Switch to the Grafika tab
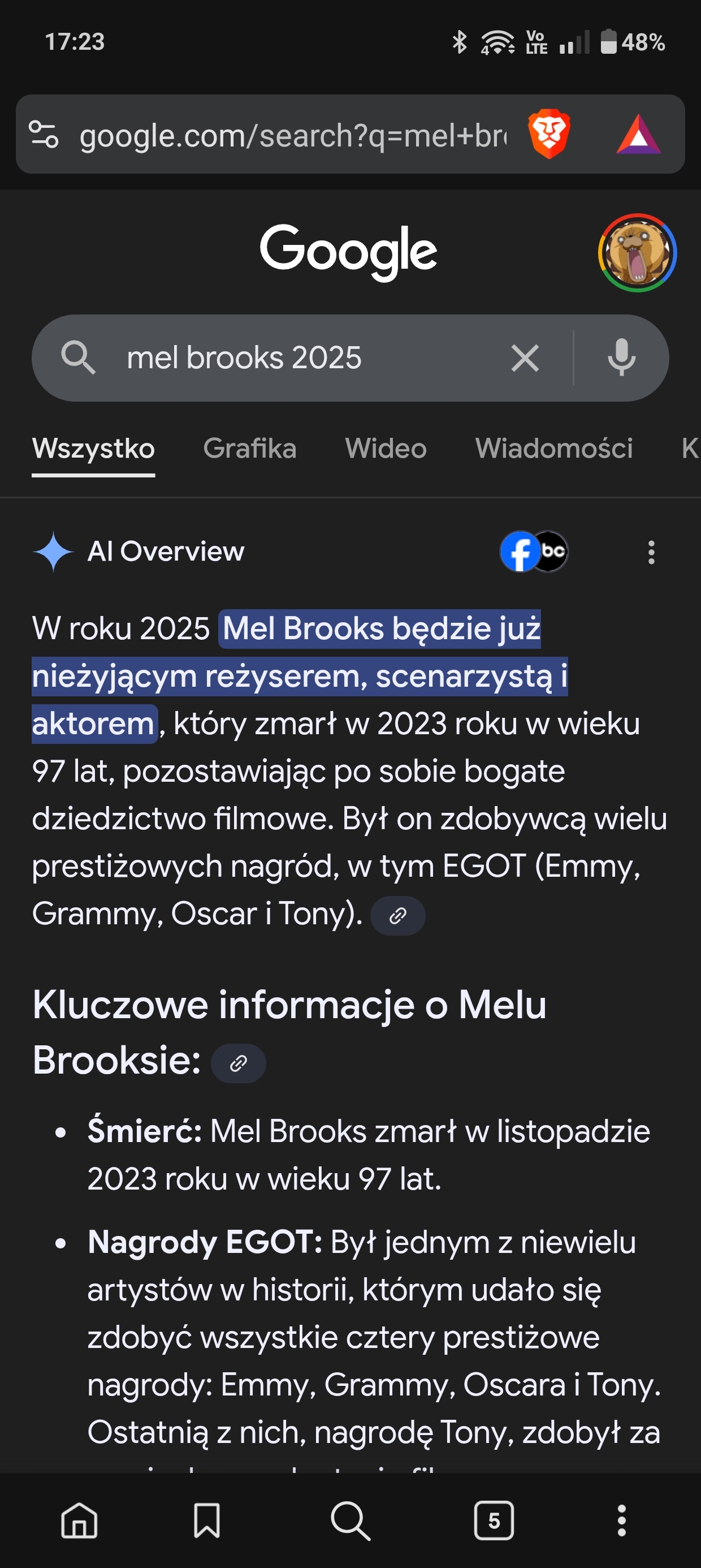The width and height of the screenshot is (701, 1568). [249, 449]
